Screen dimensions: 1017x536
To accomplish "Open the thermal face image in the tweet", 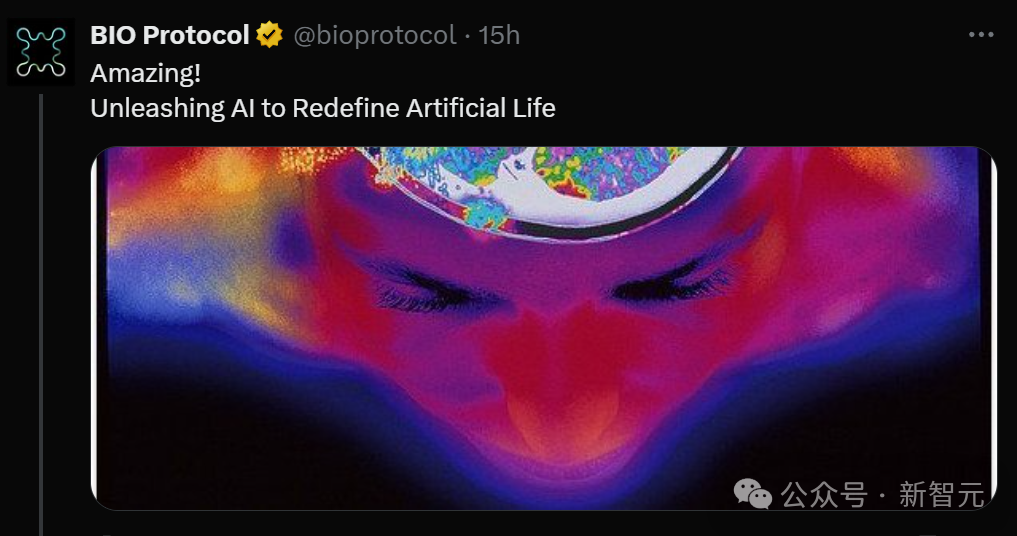I will [x=543, y=328].
